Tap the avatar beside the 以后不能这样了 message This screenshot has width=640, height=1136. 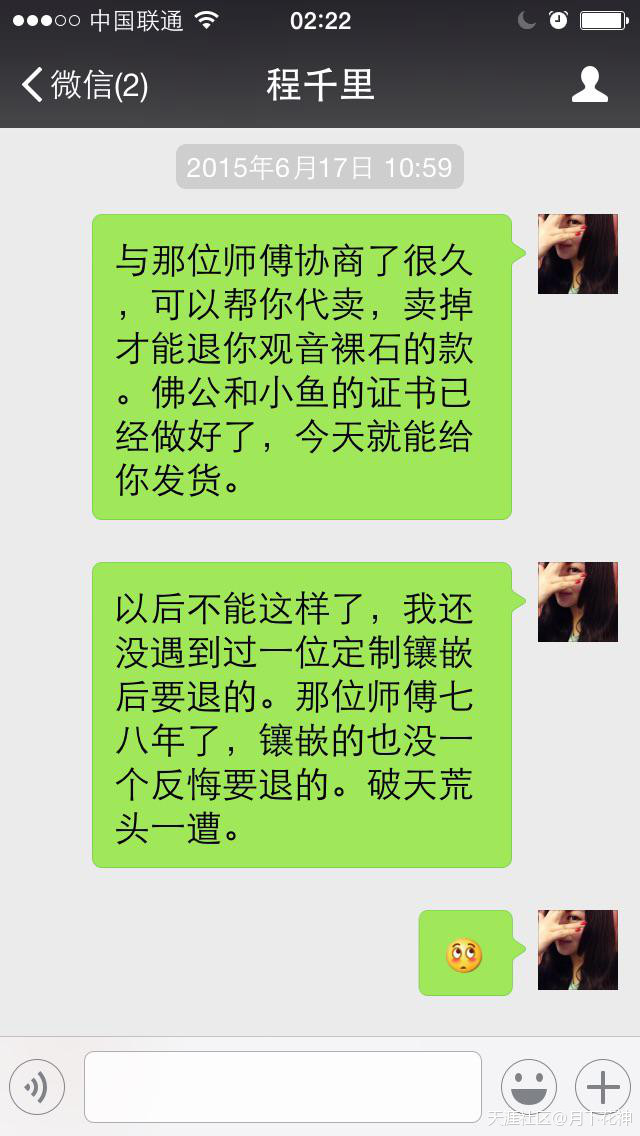pos(577,602)
